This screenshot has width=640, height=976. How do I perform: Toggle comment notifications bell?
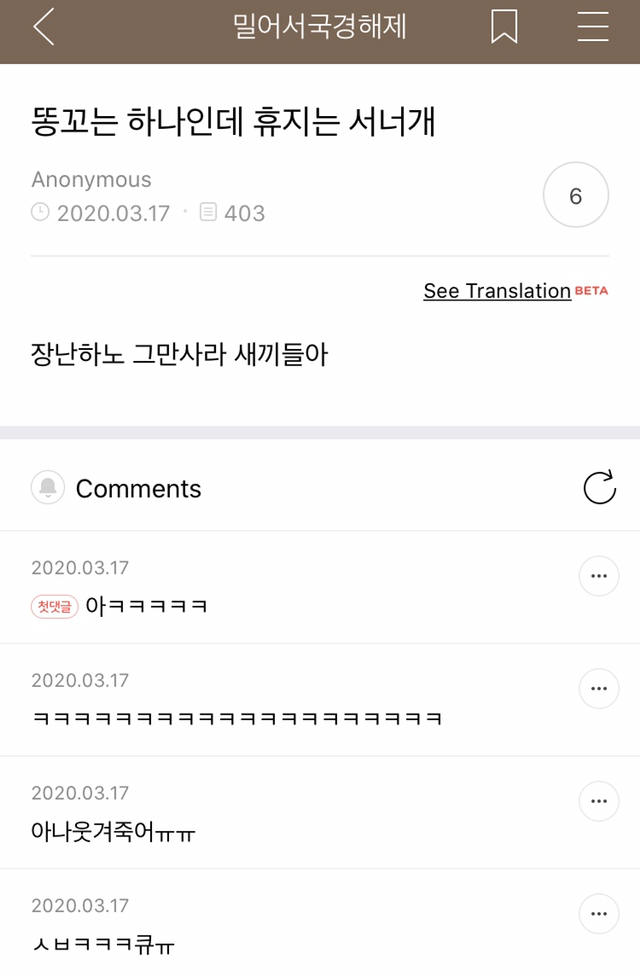47,488
